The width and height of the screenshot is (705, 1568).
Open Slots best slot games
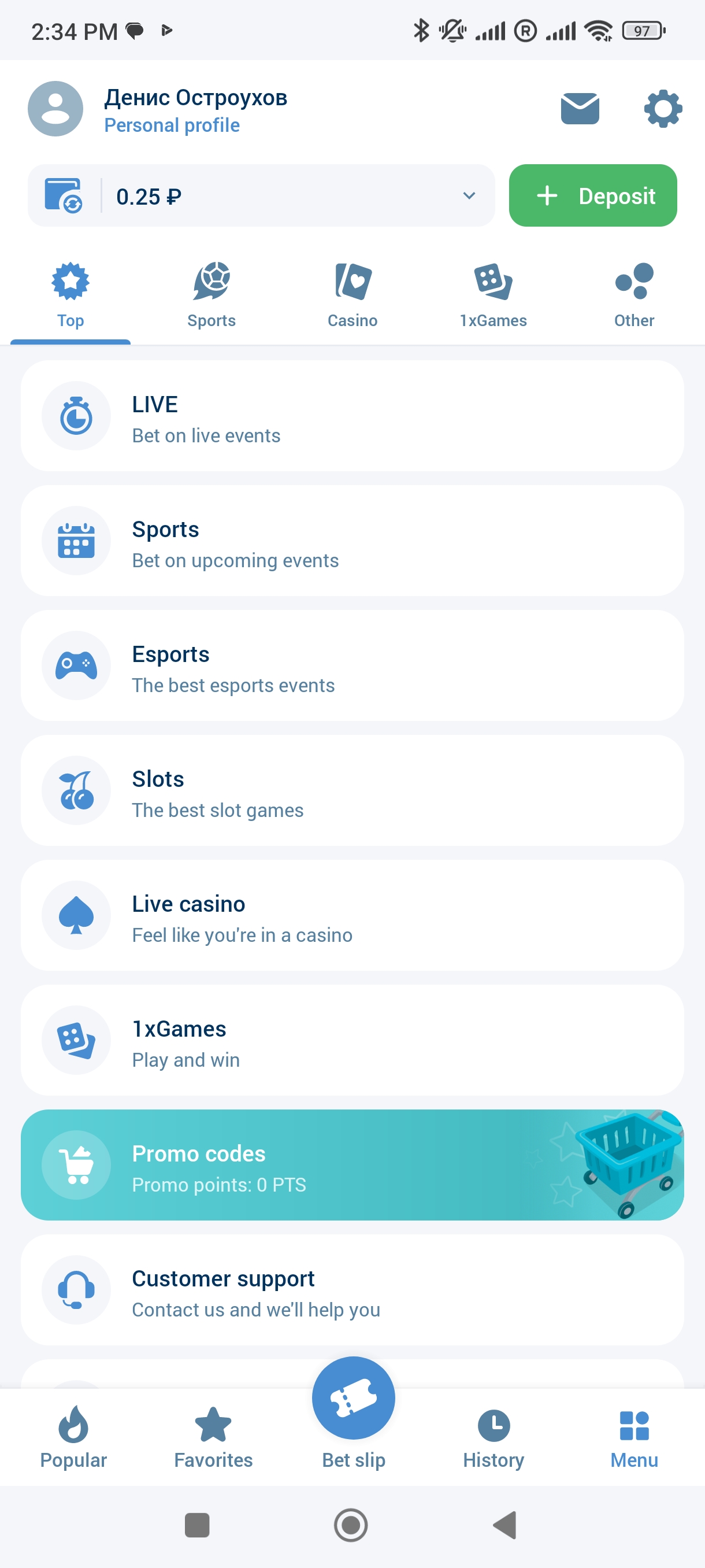(352, 791)
